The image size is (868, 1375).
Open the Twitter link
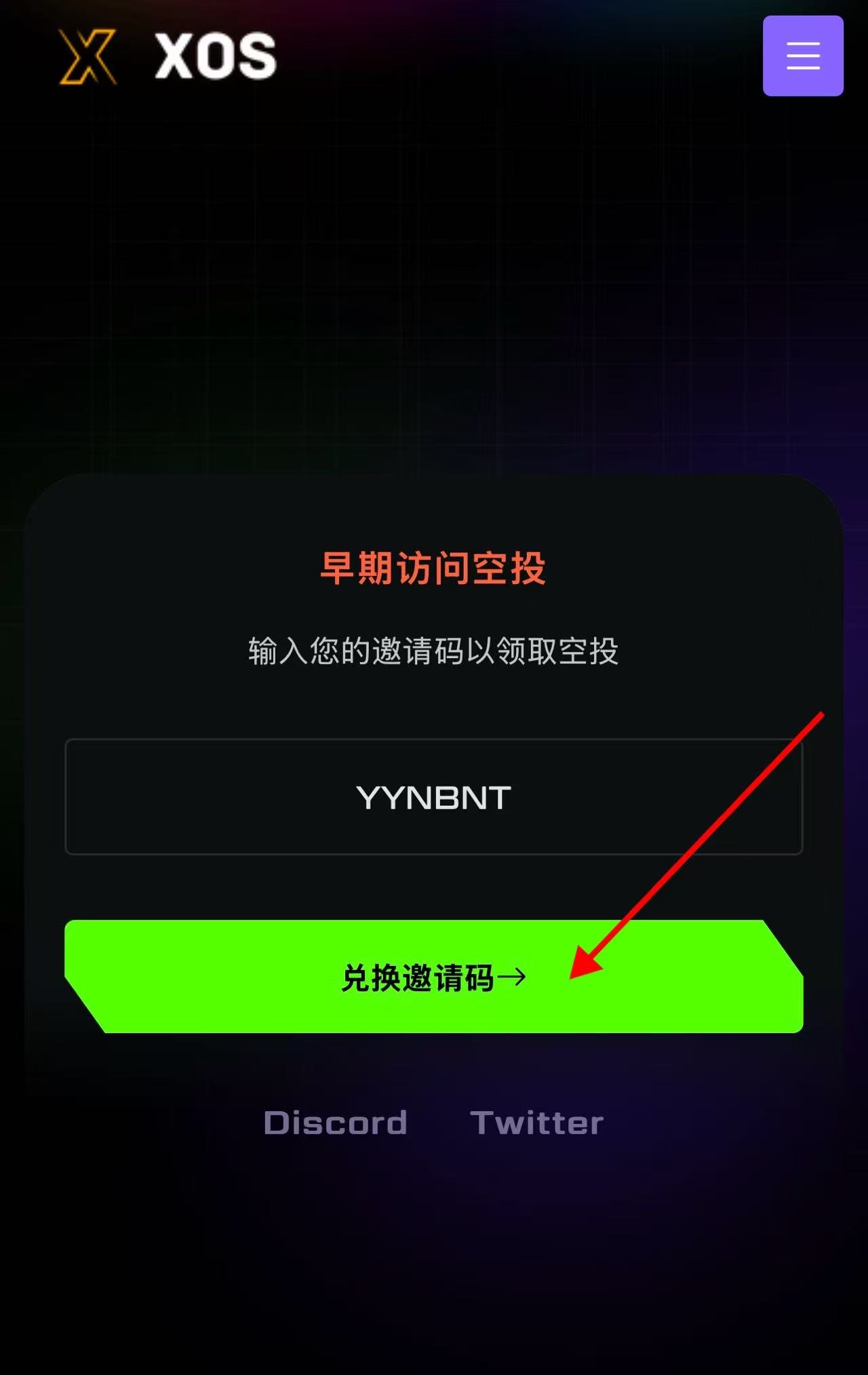[536, 1123]
